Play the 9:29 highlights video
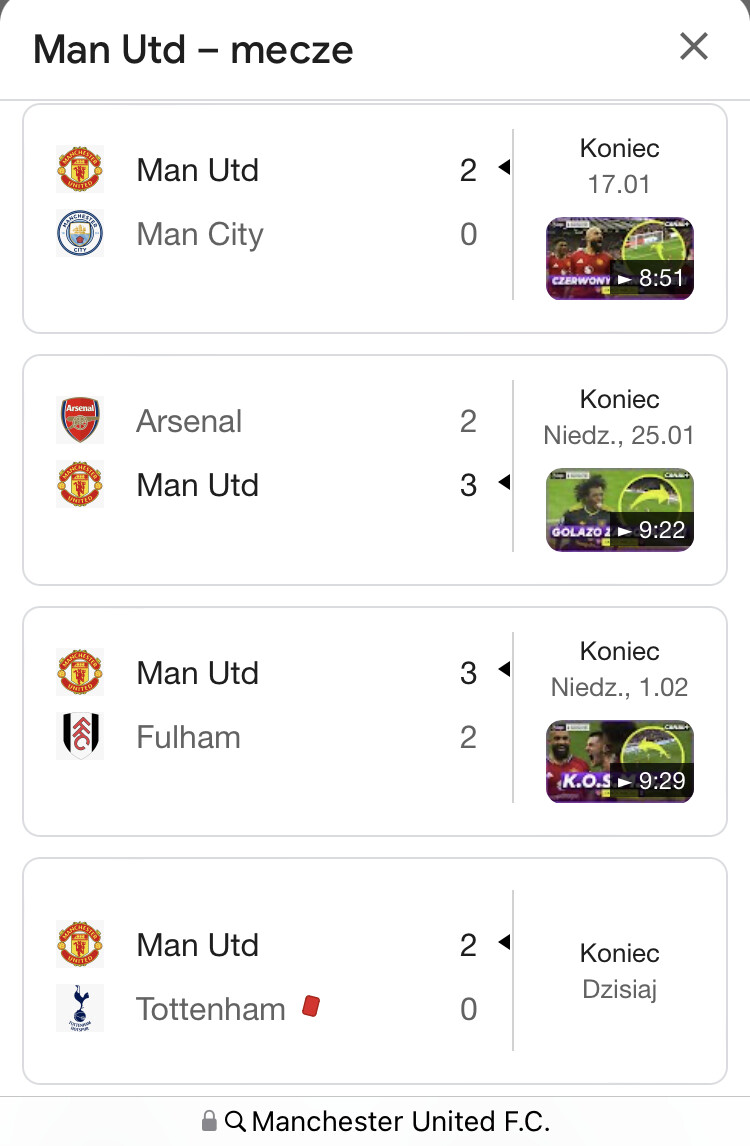The image size is (750, 1146). [x=620, y=762]
